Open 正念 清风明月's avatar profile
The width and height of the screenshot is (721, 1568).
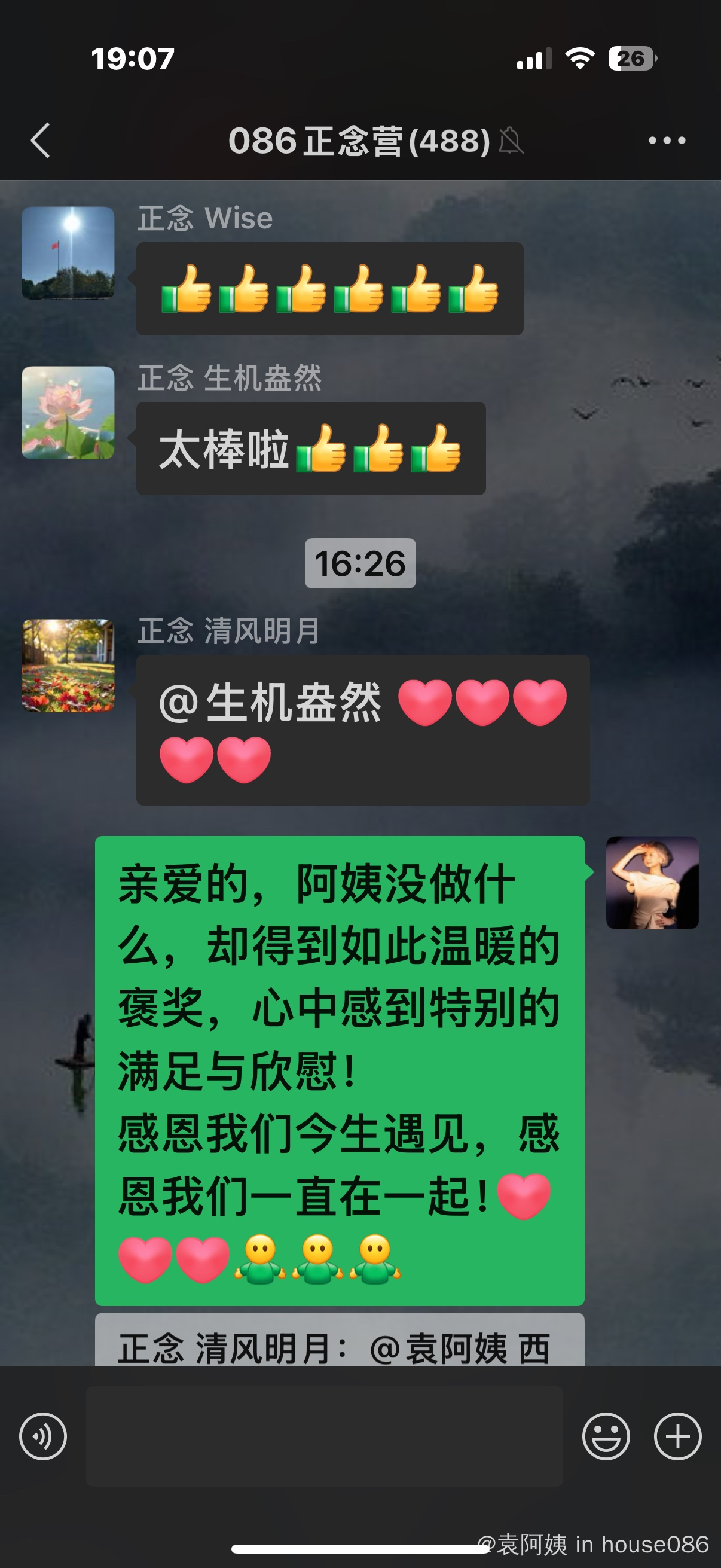coord(68,666)
